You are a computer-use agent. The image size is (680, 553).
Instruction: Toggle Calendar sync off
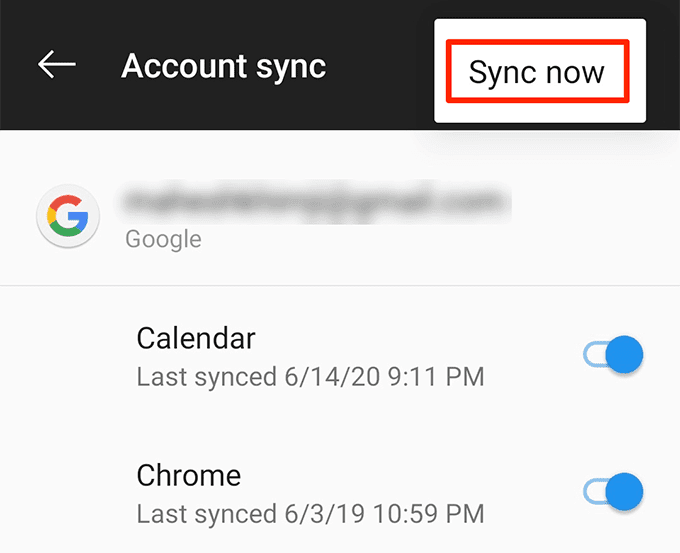pyautogui.click(x=613, y=355)
